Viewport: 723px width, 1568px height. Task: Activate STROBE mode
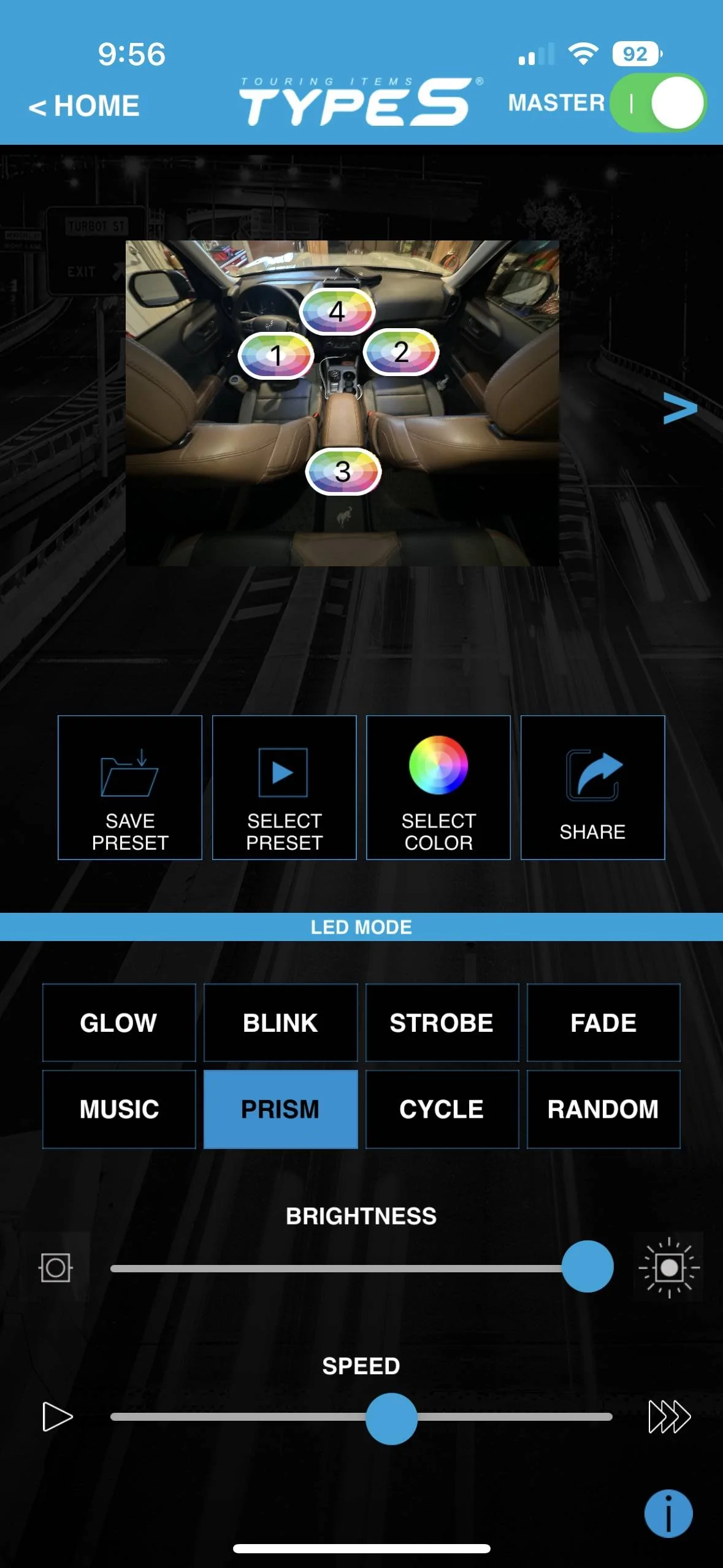coord(442,1023)
